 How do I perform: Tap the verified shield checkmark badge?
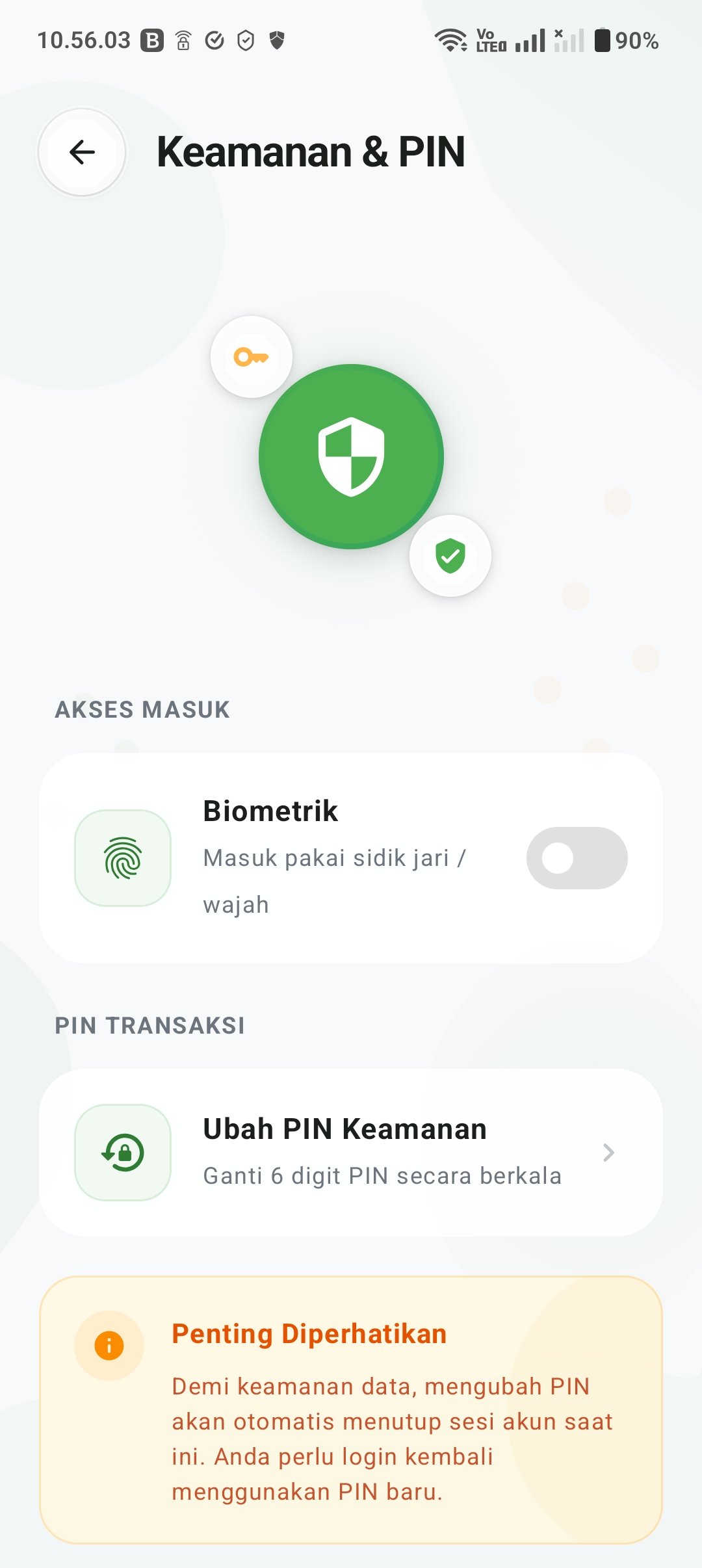click(x=451, y=556)
